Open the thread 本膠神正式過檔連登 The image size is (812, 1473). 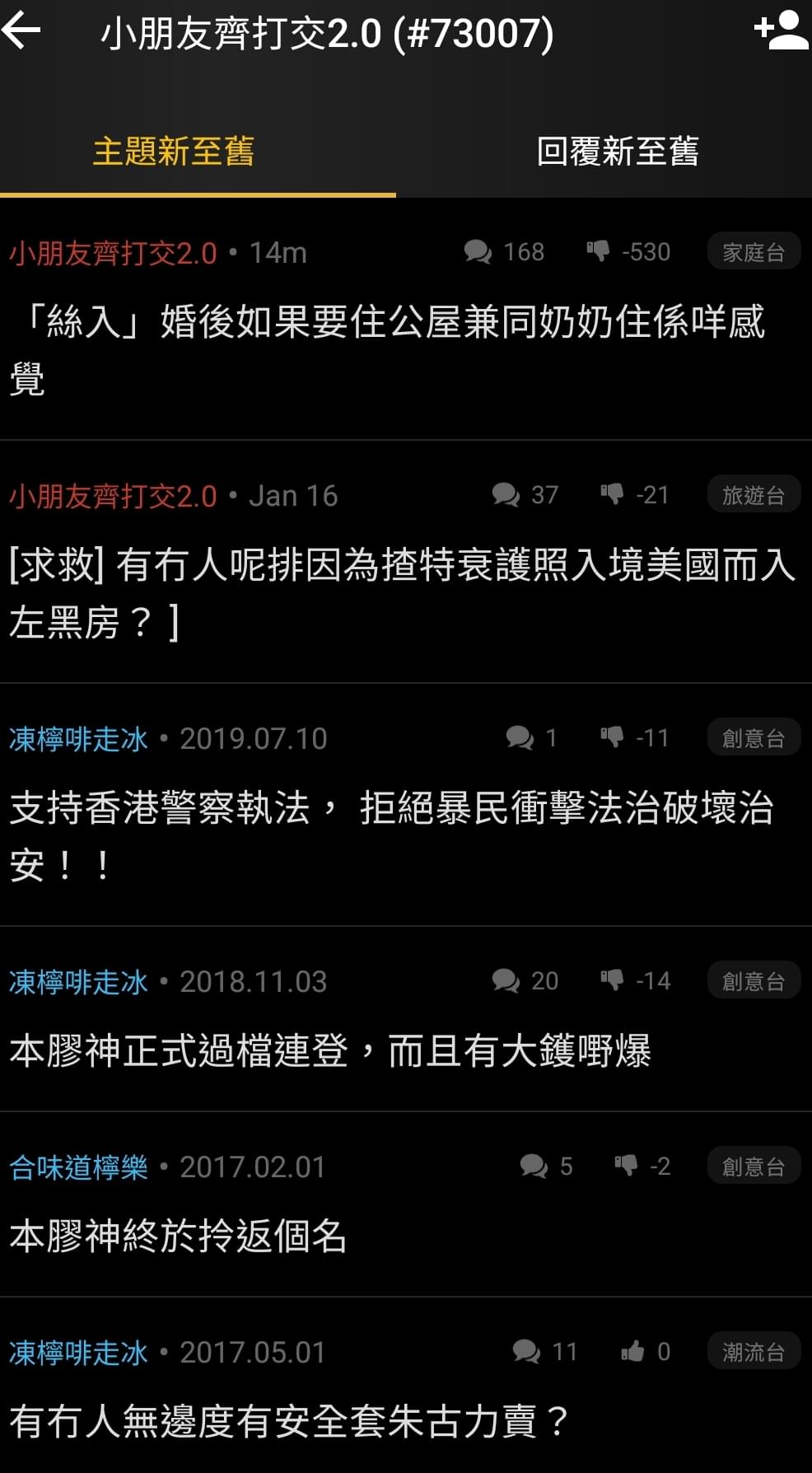coord(330,1050)
